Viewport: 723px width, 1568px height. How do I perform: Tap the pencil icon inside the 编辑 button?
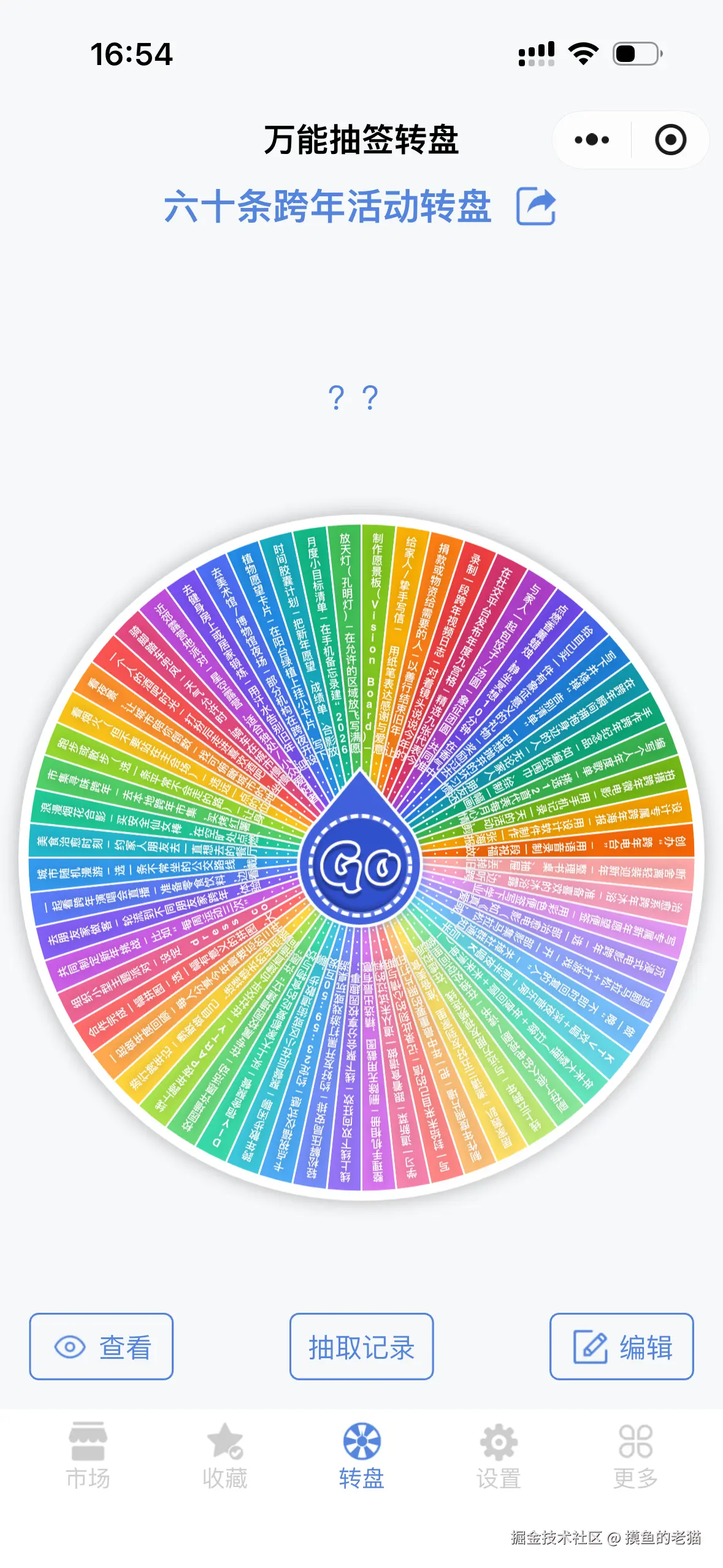click(590, 1347)
